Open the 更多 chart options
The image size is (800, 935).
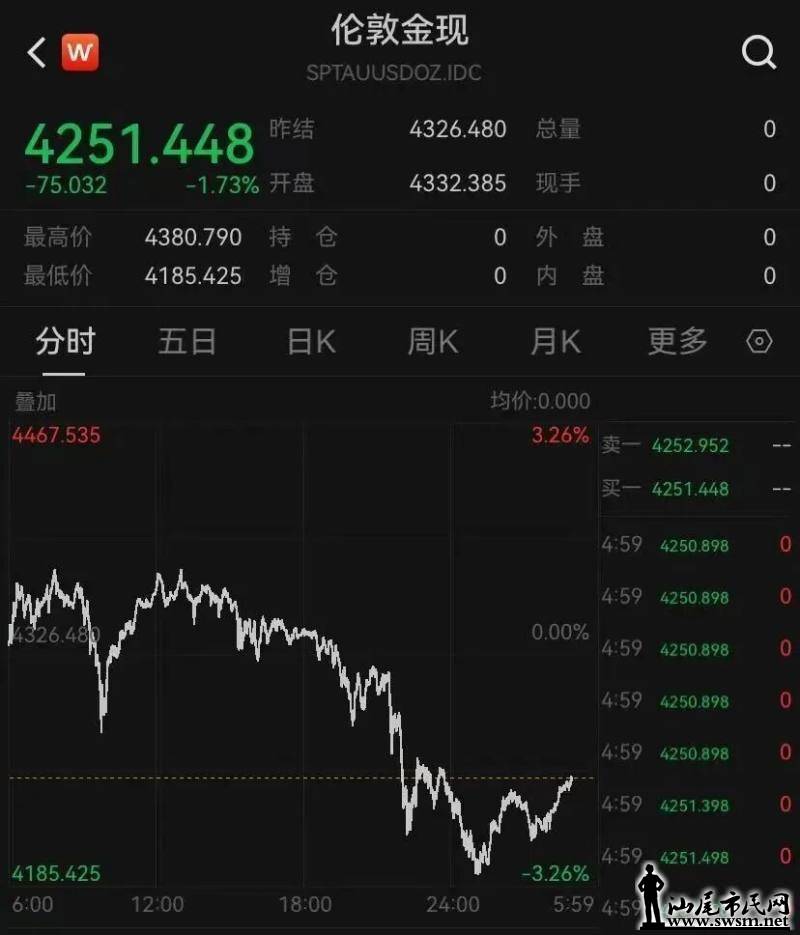pos(677,342)
